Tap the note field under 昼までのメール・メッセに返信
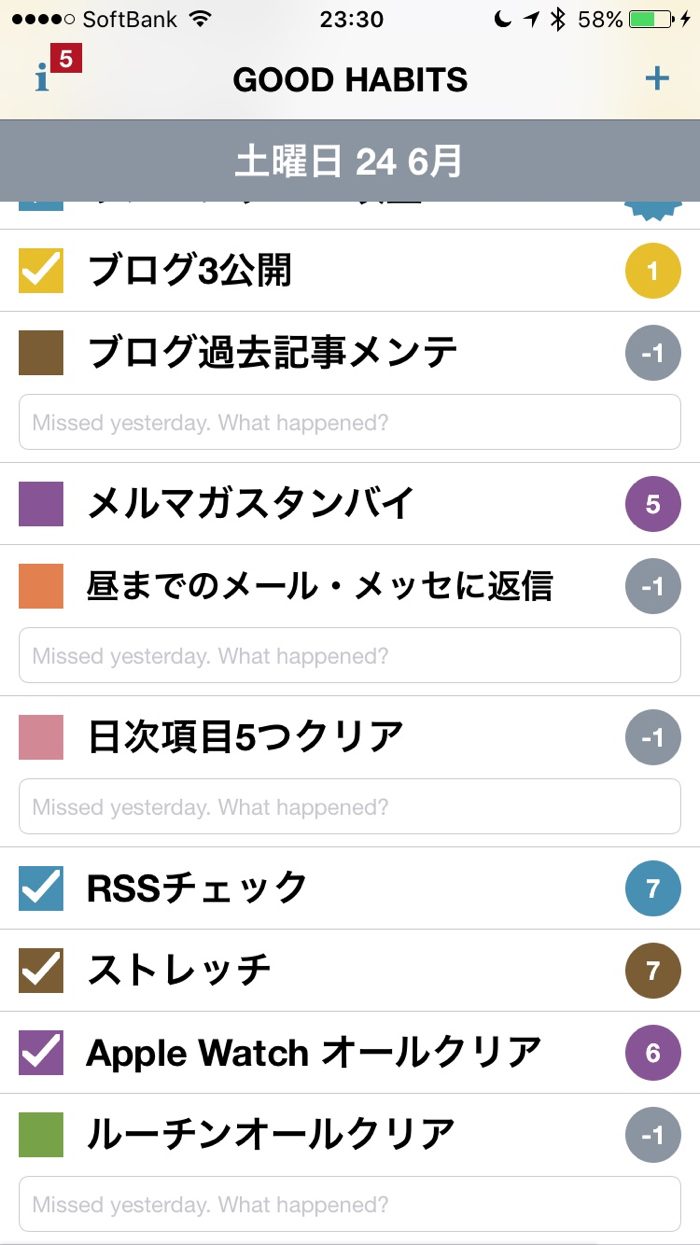 pos(350,656)
